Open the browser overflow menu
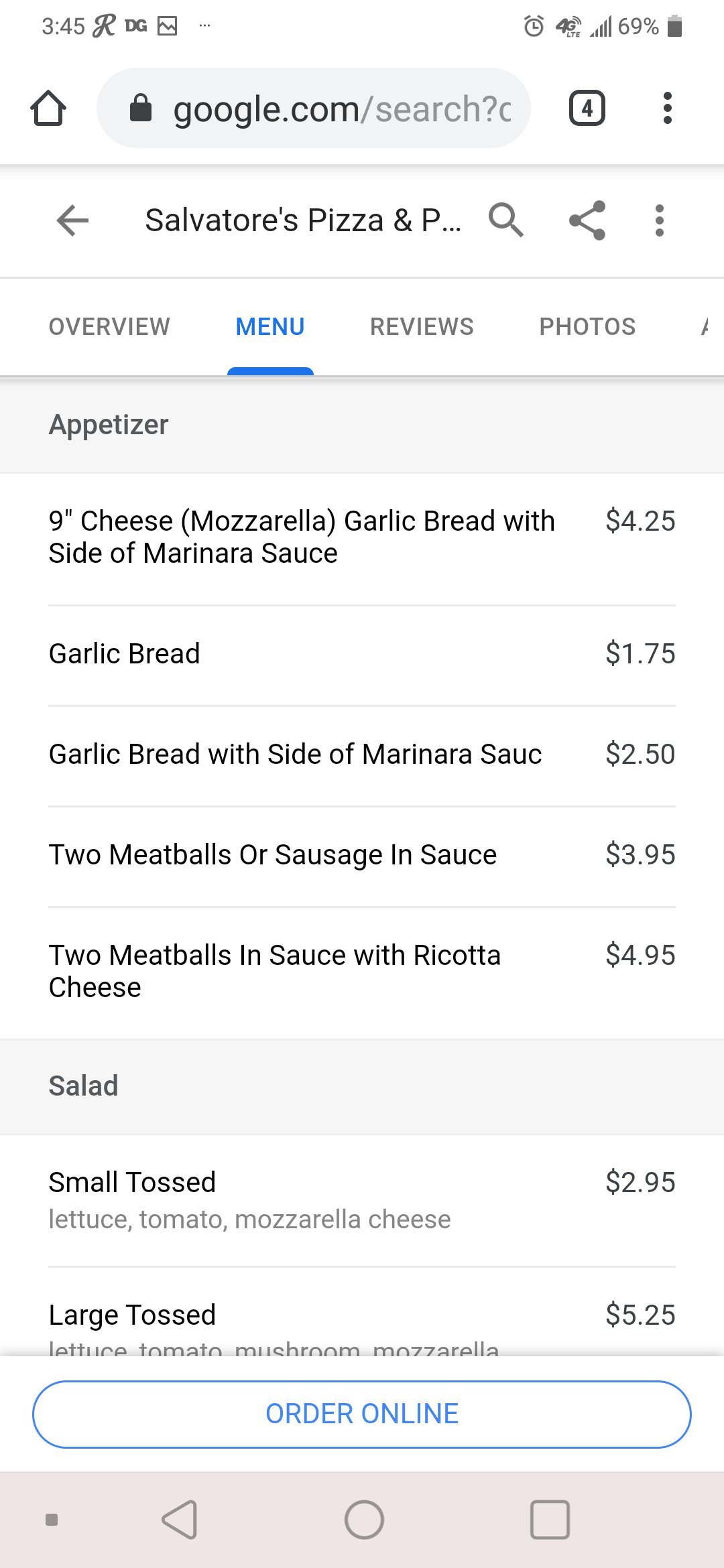724x1568 pixels. 667,109
